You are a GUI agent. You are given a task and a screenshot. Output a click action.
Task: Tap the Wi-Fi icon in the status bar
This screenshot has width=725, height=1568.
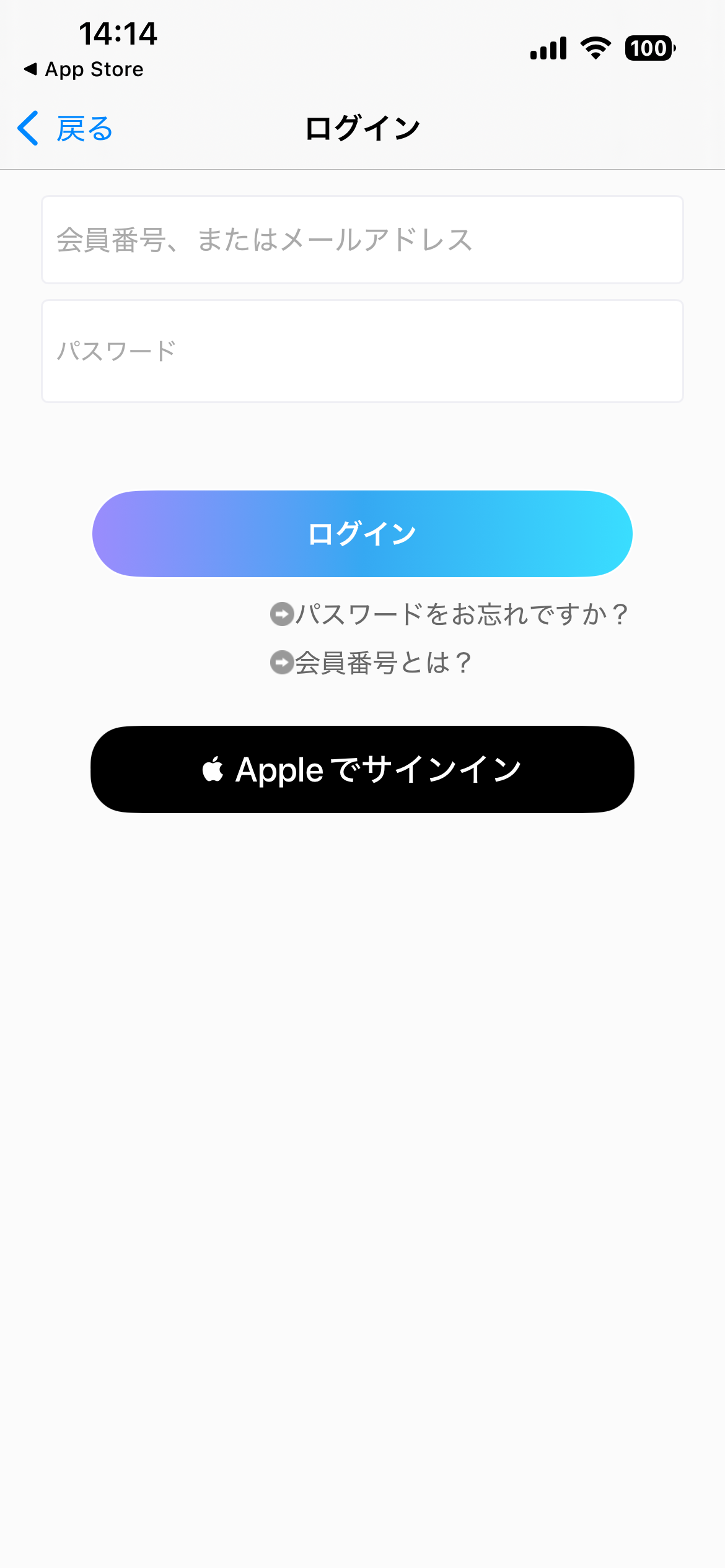pyautogui.click(x=596, y=46)
